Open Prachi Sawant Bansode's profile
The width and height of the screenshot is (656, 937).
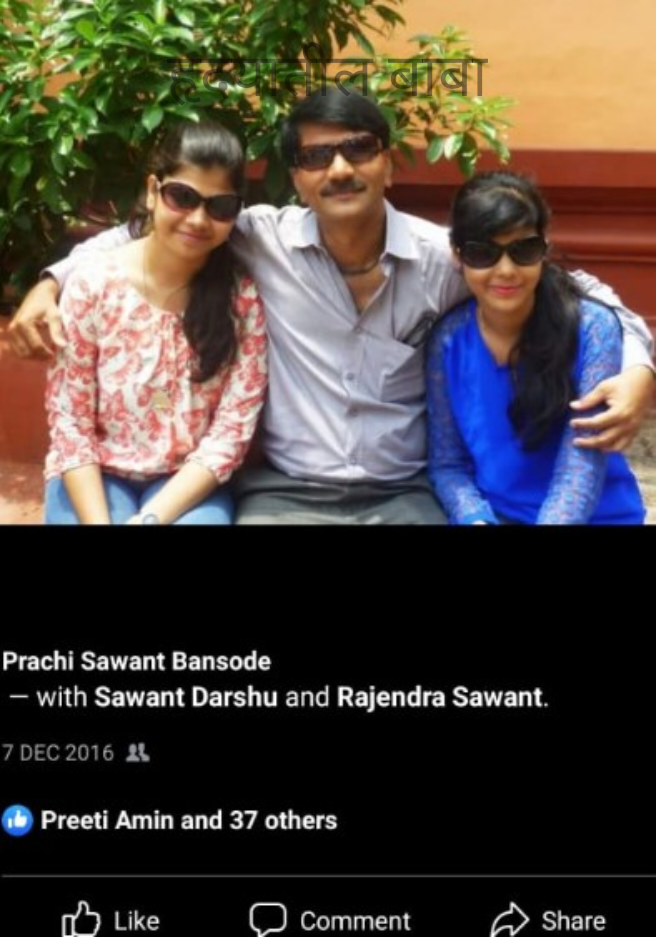[x=136, y=662]
